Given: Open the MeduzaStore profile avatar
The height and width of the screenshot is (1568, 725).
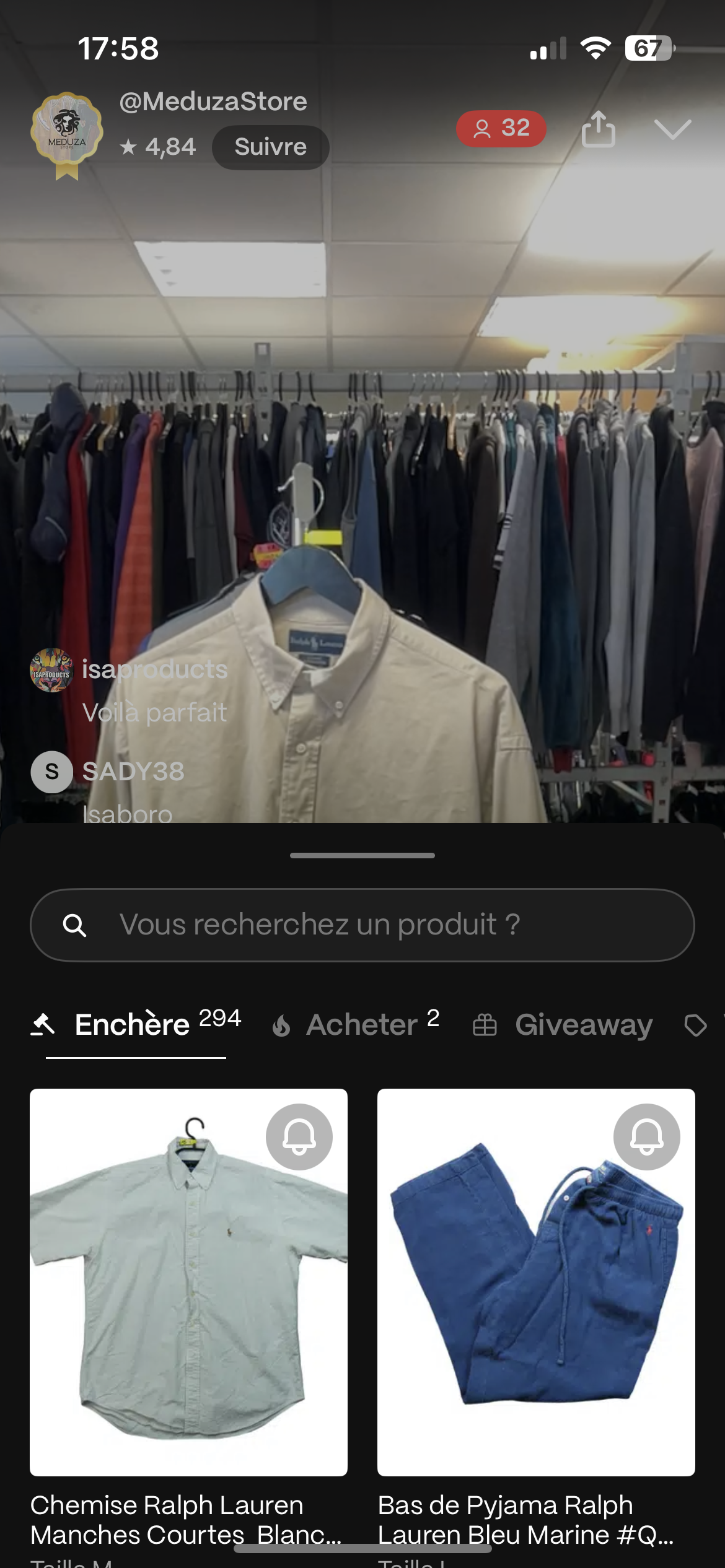Looking at the screenshot, I should [x=67, y=129].
